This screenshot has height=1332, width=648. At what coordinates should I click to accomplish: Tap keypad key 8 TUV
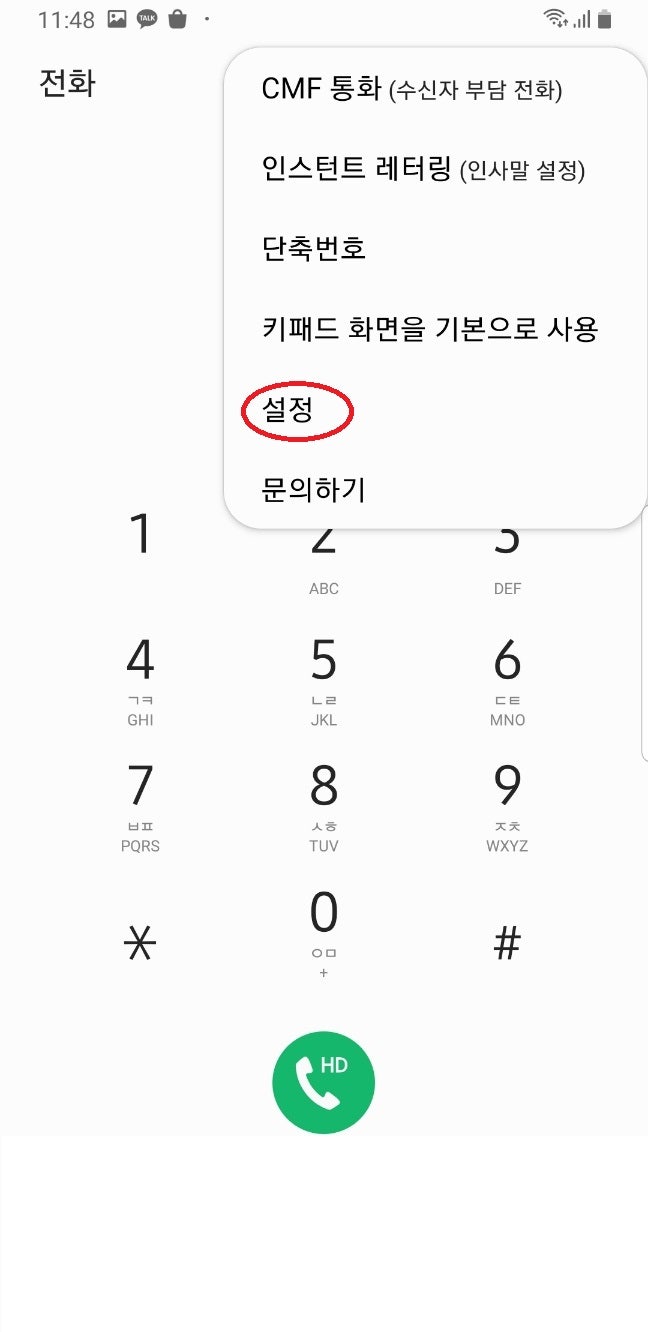pyautogui.click(x=324, y=803)
